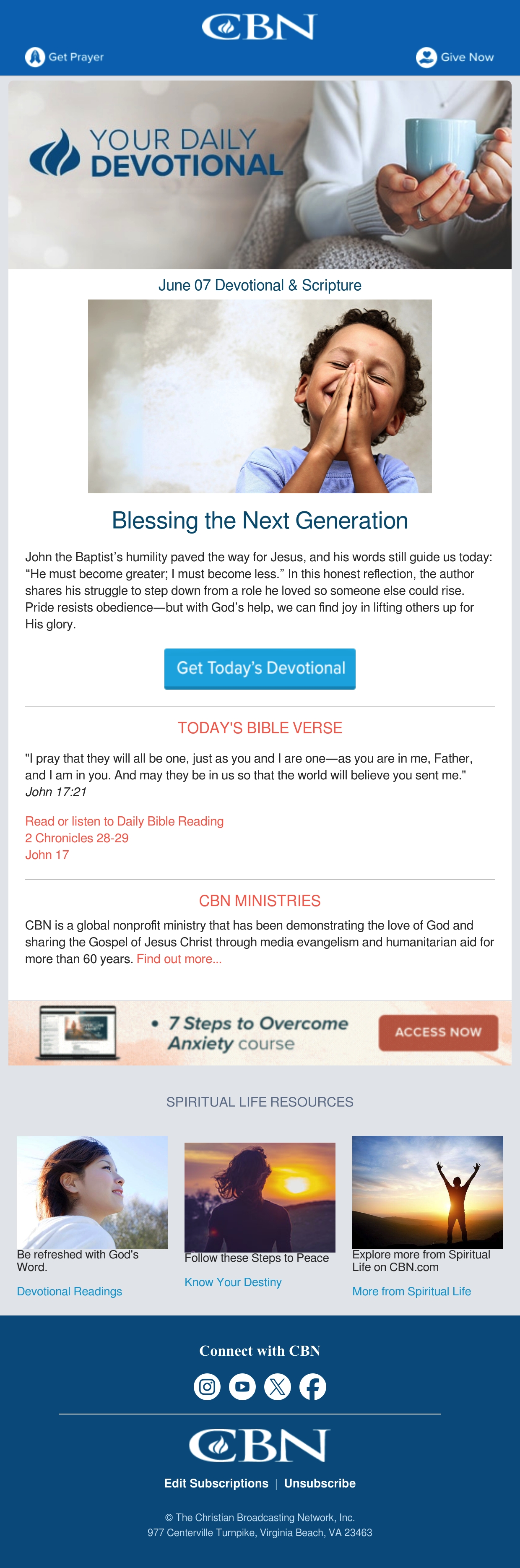This screenshot has height=1568, width=520.
Task: Tap Get Today's Devotional button
Action: (260, 668)
